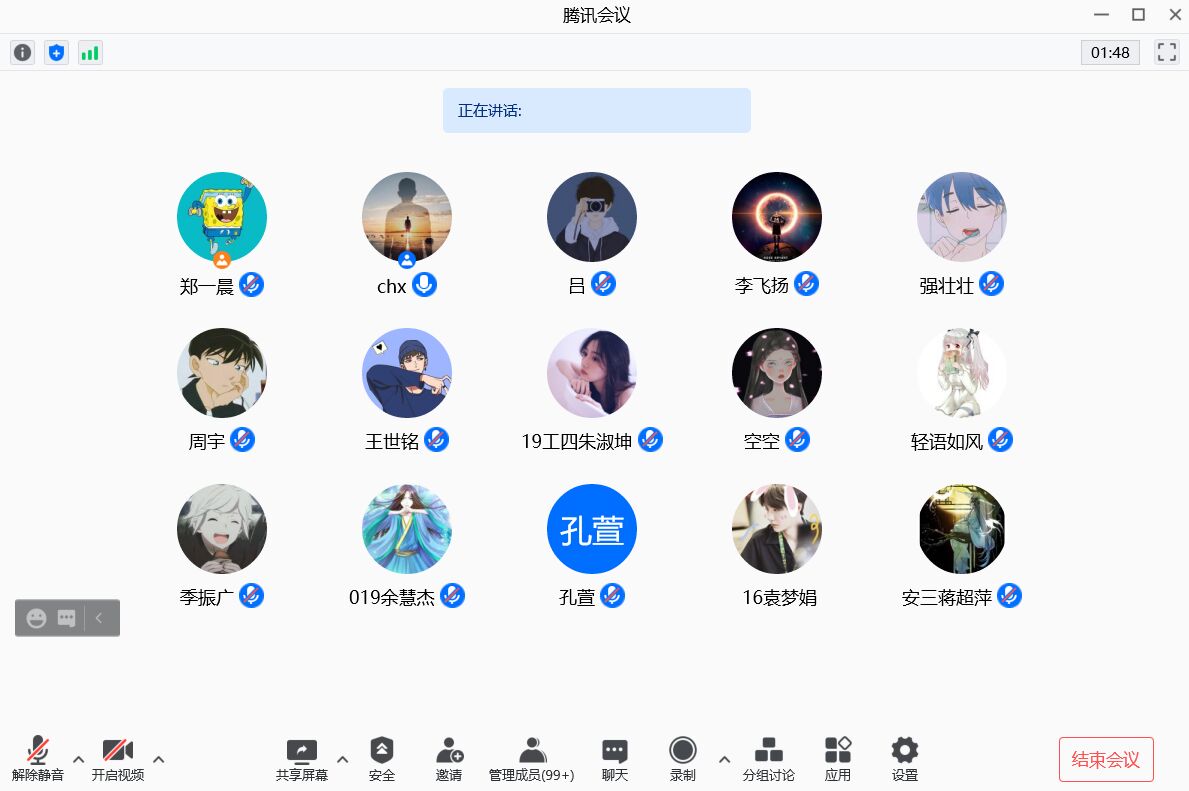Open 管理成员 member management
Viewport: 1189px width, 791px height.
point(531,759)
